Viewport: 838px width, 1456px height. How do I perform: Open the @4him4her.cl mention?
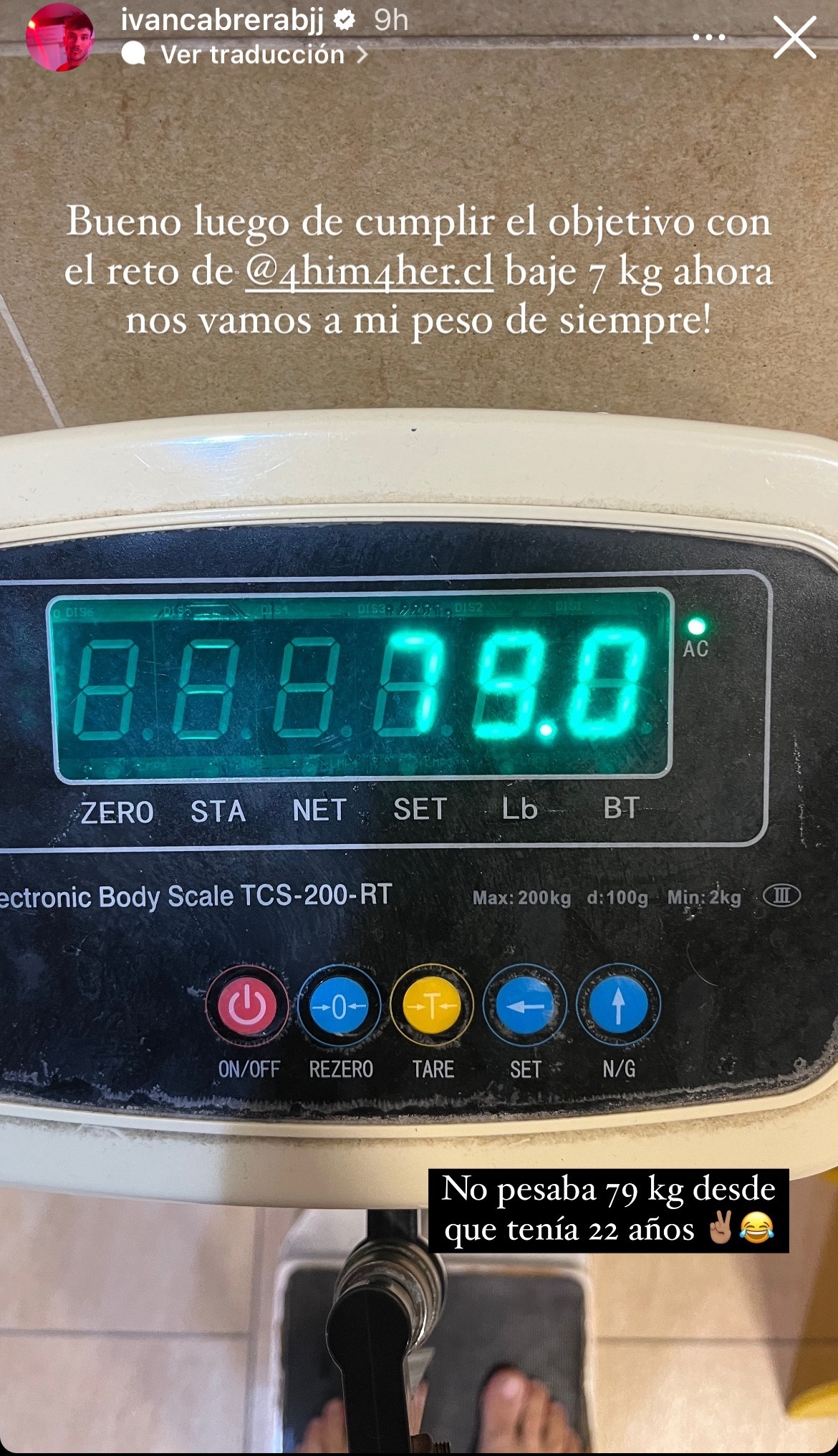(369, 273)
